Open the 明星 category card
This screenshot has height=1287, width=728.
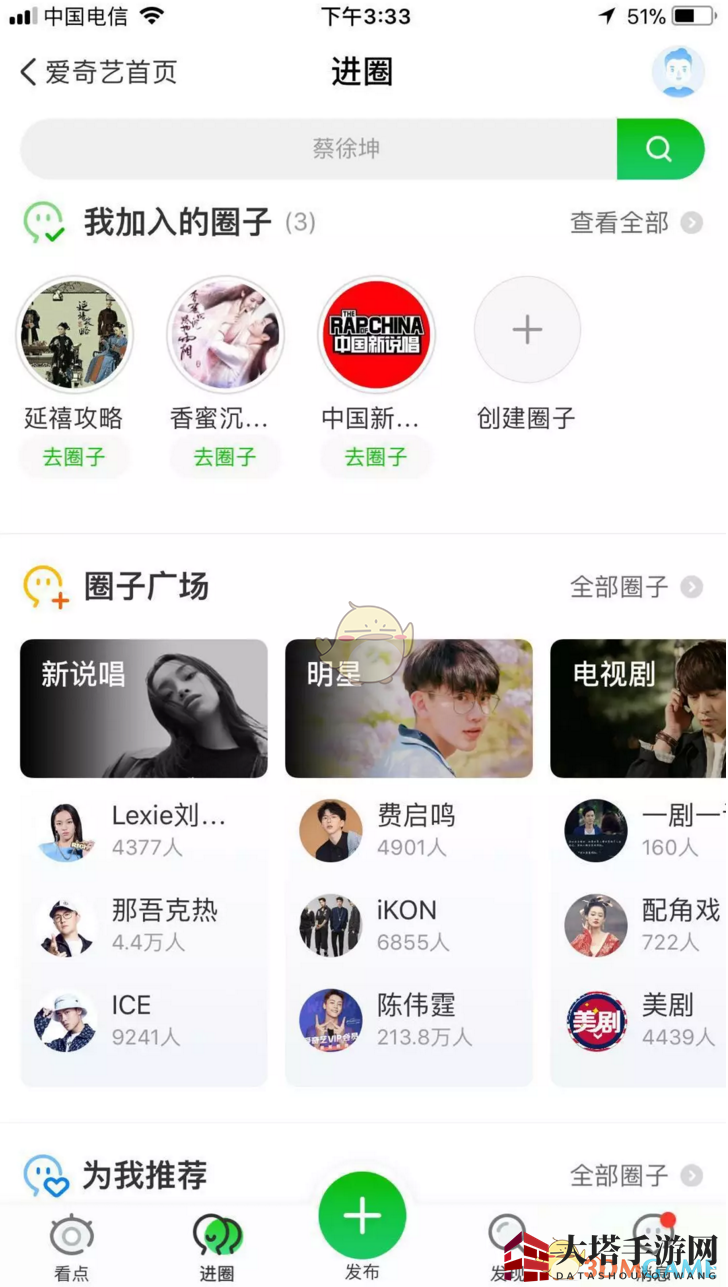tap(408, 708)
